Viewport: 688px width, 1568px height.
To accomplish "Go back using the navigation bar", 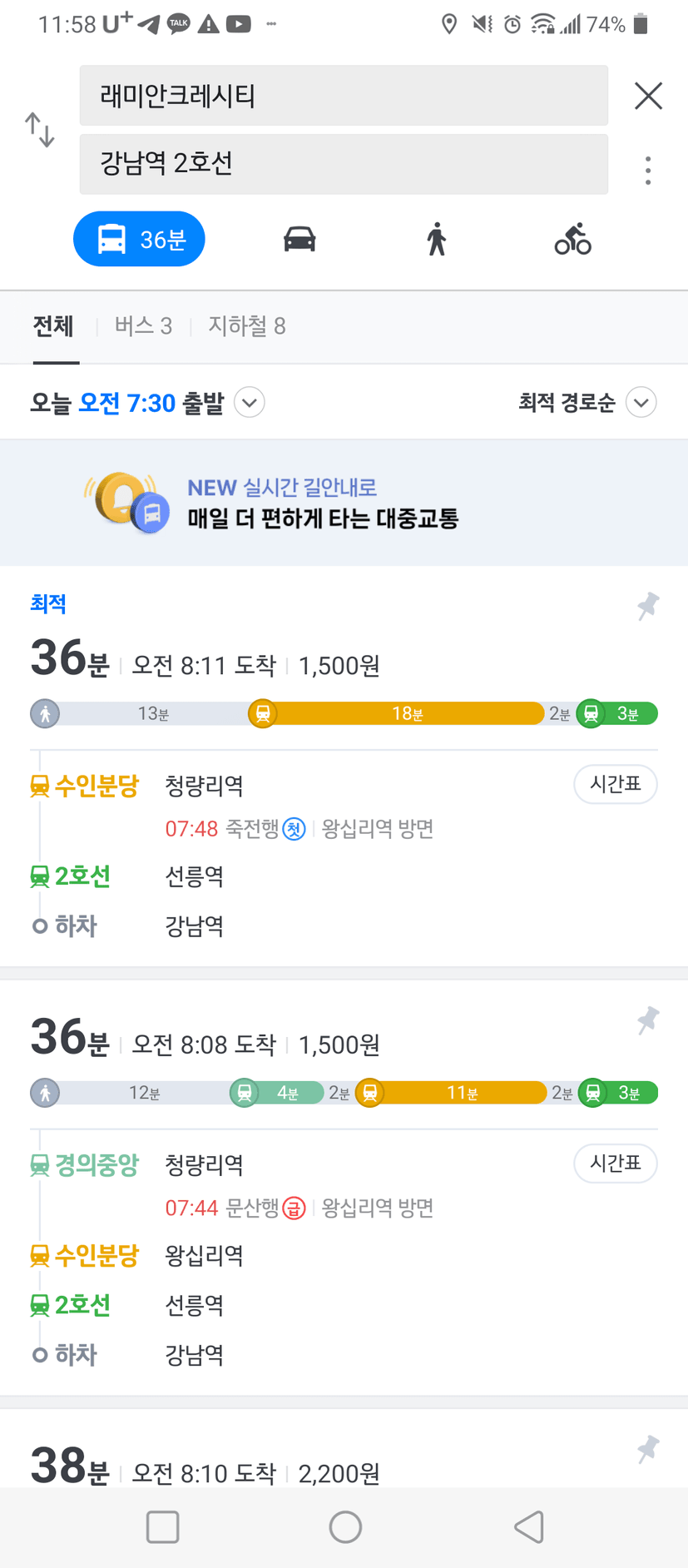I will (529, 1526).
